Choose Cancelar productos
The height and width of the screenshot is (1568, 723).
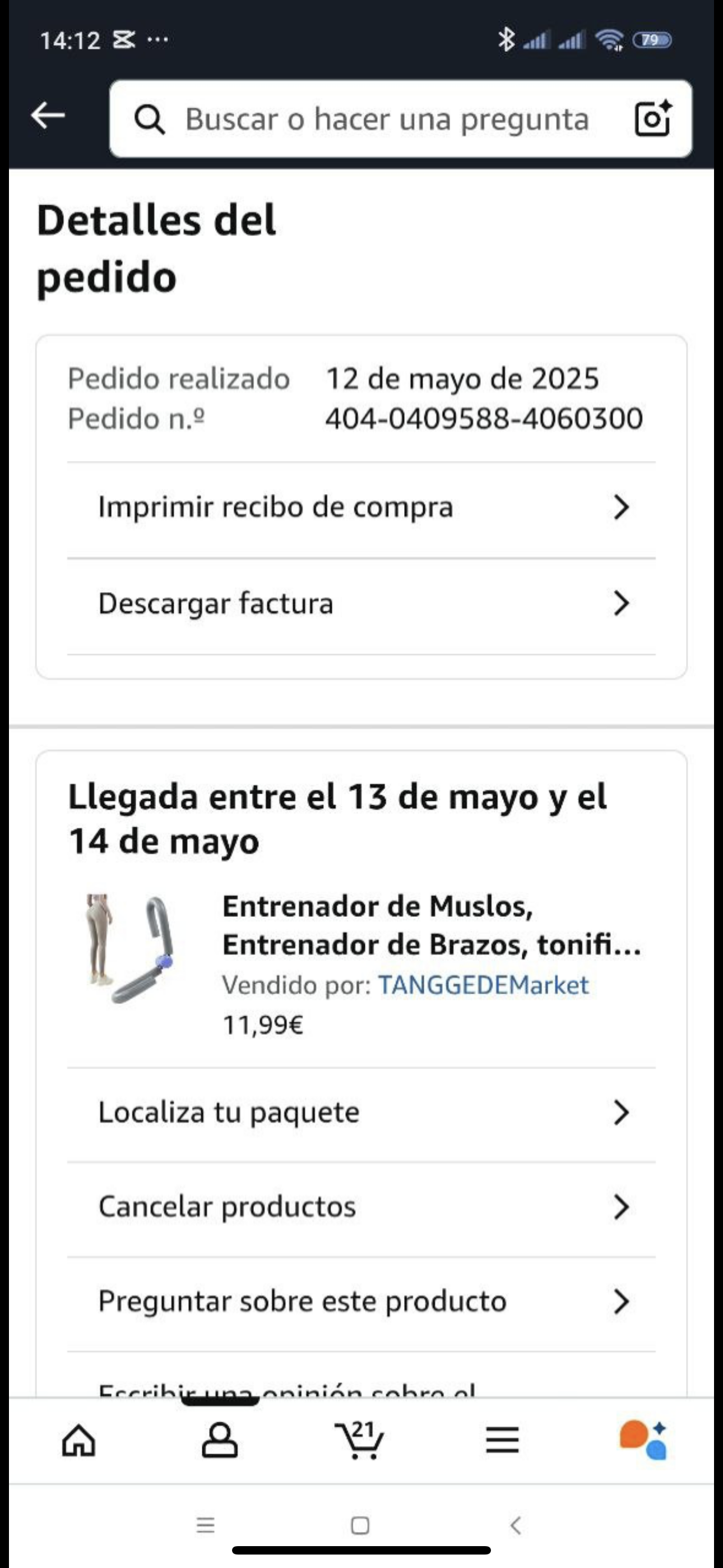(361, 1206)
